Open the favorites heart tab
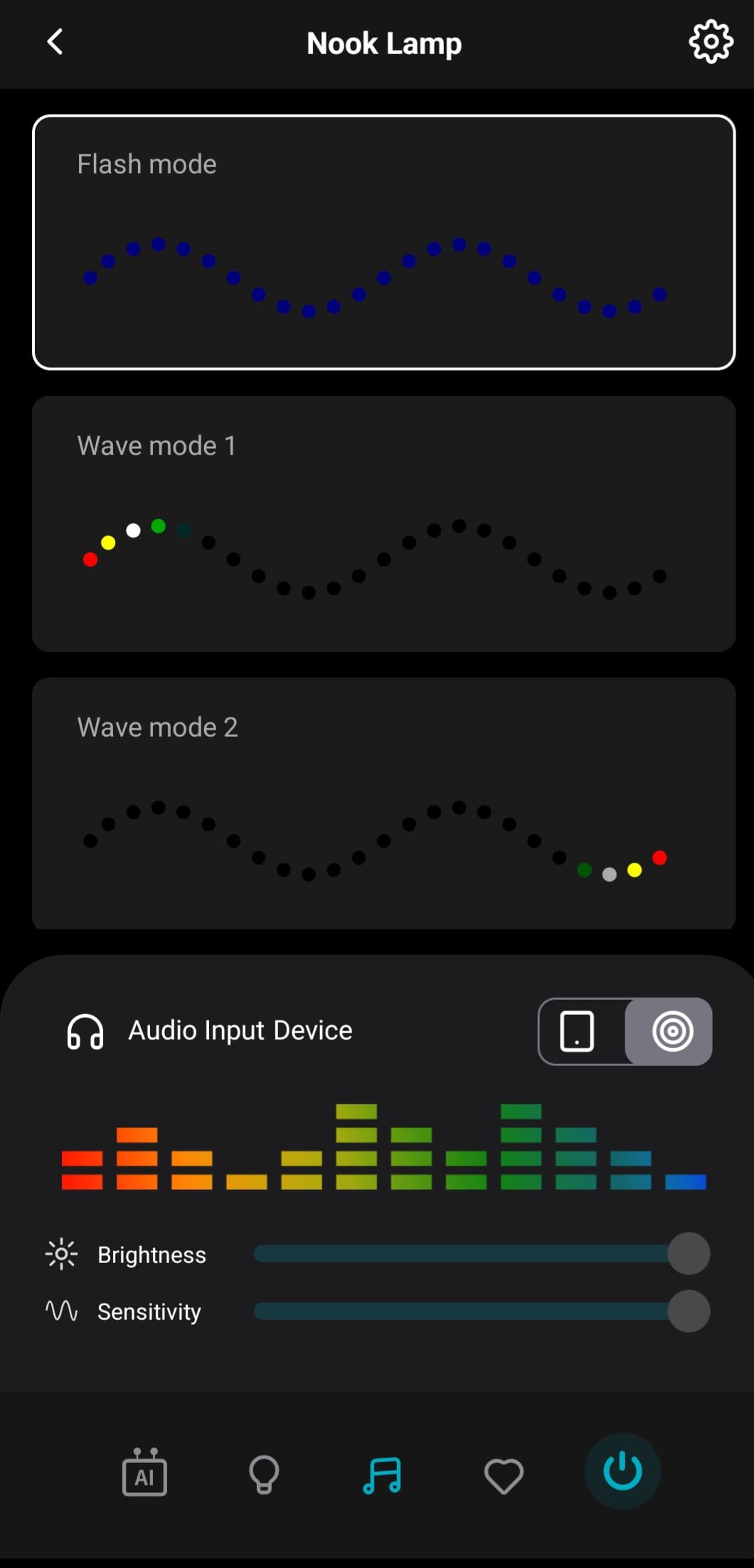 pos(504,1475)
